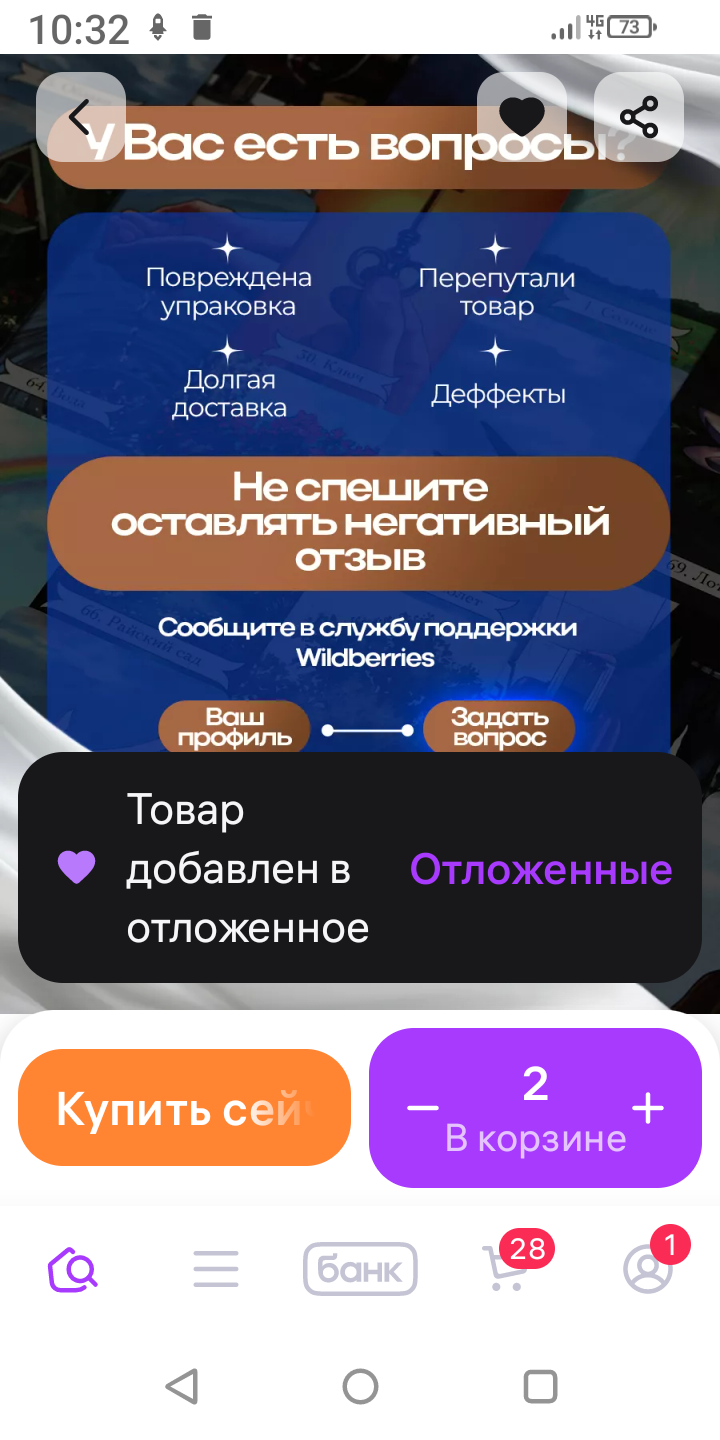
Task: Open the profile tab
Action: point(648,1270)
